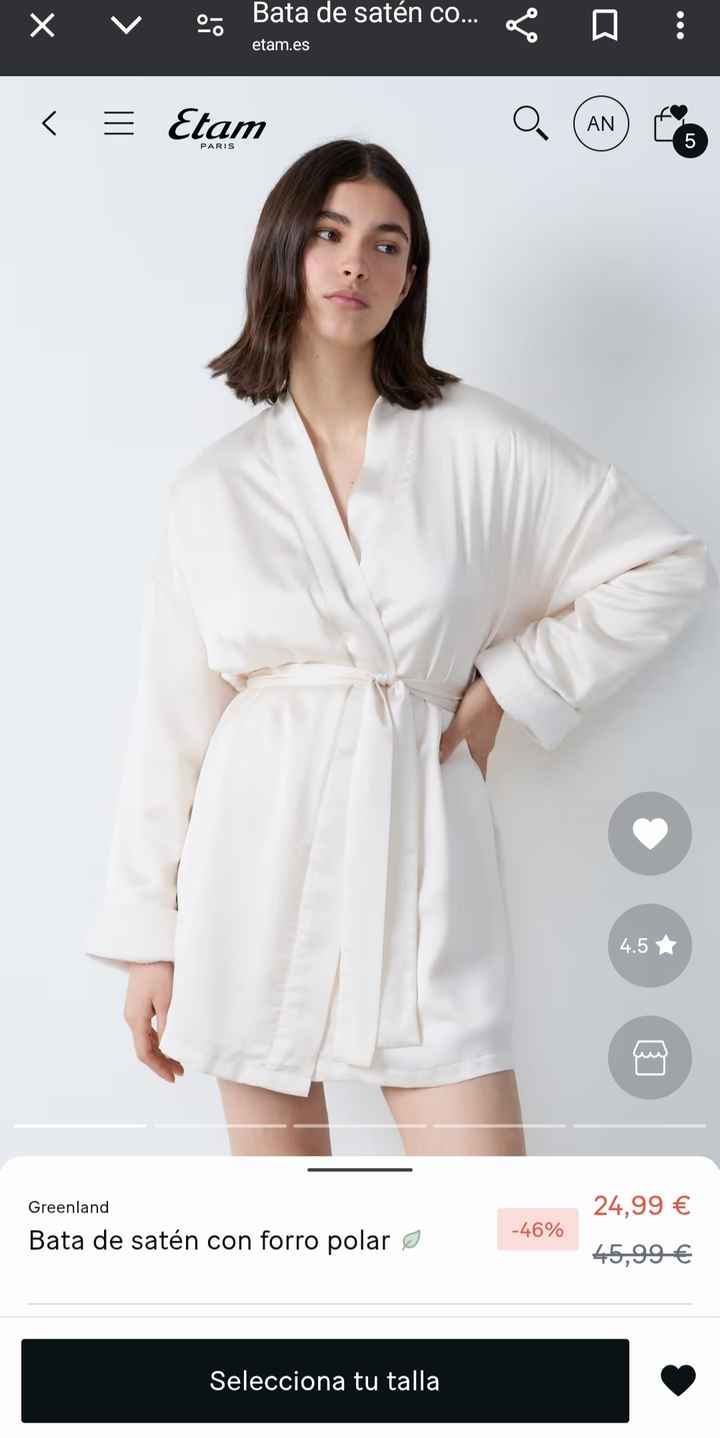Expand the product details sheet handle

pos(360,1169)
